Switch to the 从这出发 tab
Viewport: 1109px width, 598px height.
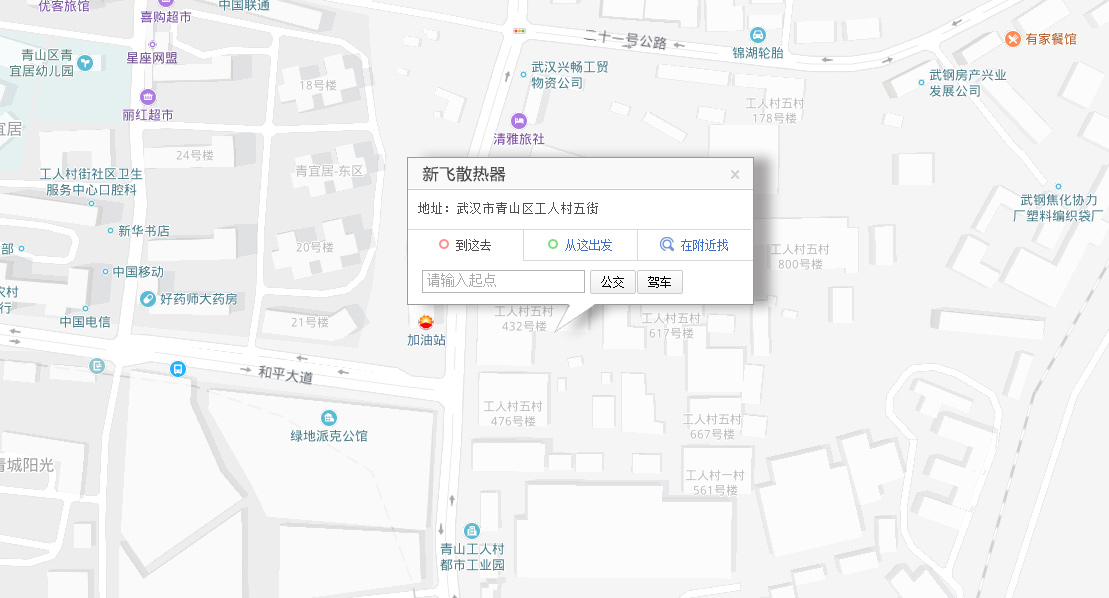click(x=580, y=245)
